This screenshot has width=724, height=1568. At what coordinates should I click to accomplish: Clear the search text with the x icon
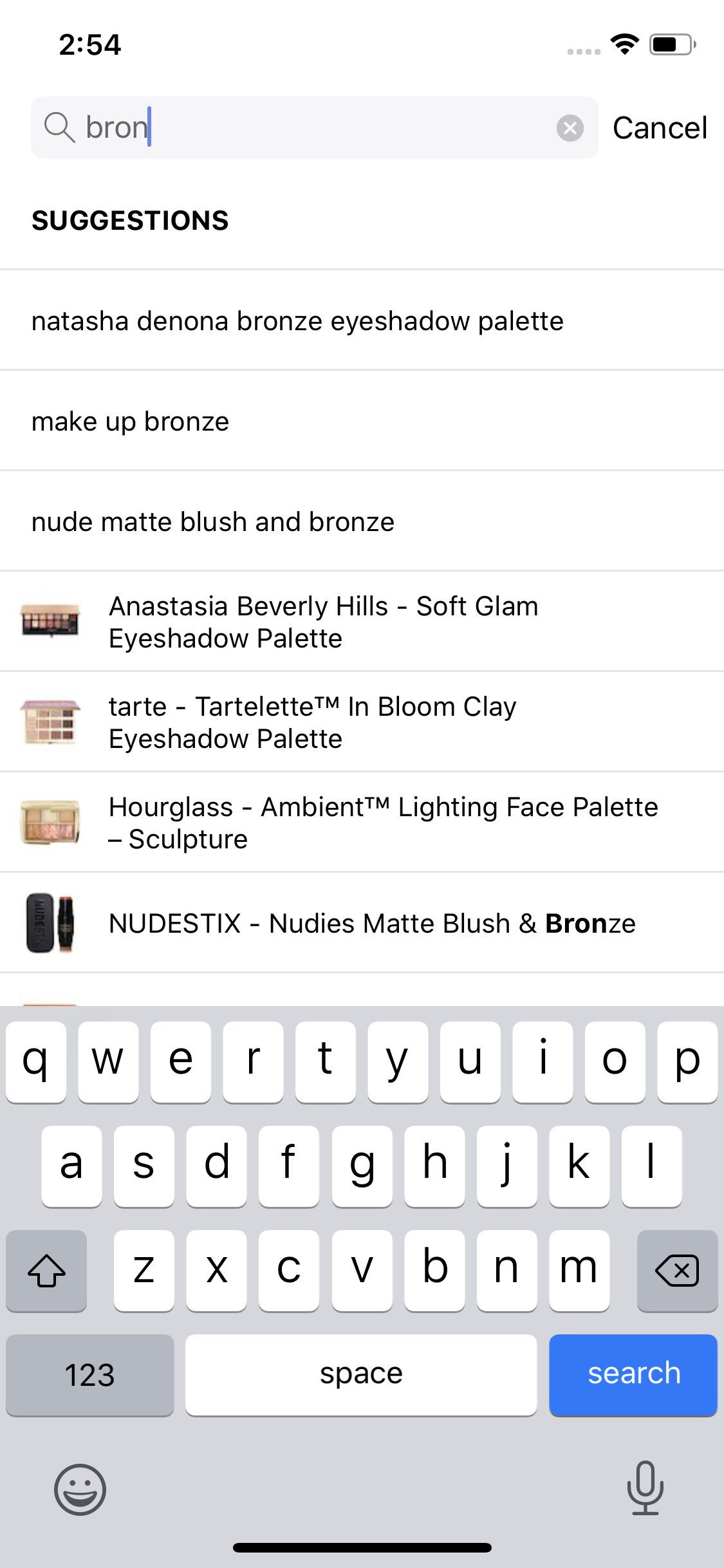[x=570, y=127]
